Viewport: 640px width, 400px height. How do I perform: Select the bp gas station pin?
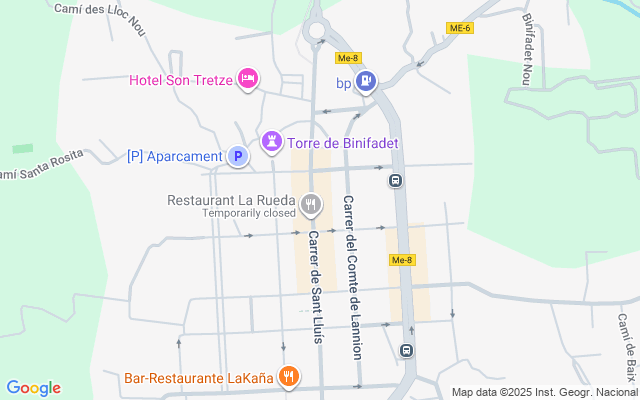coord(368,81)
